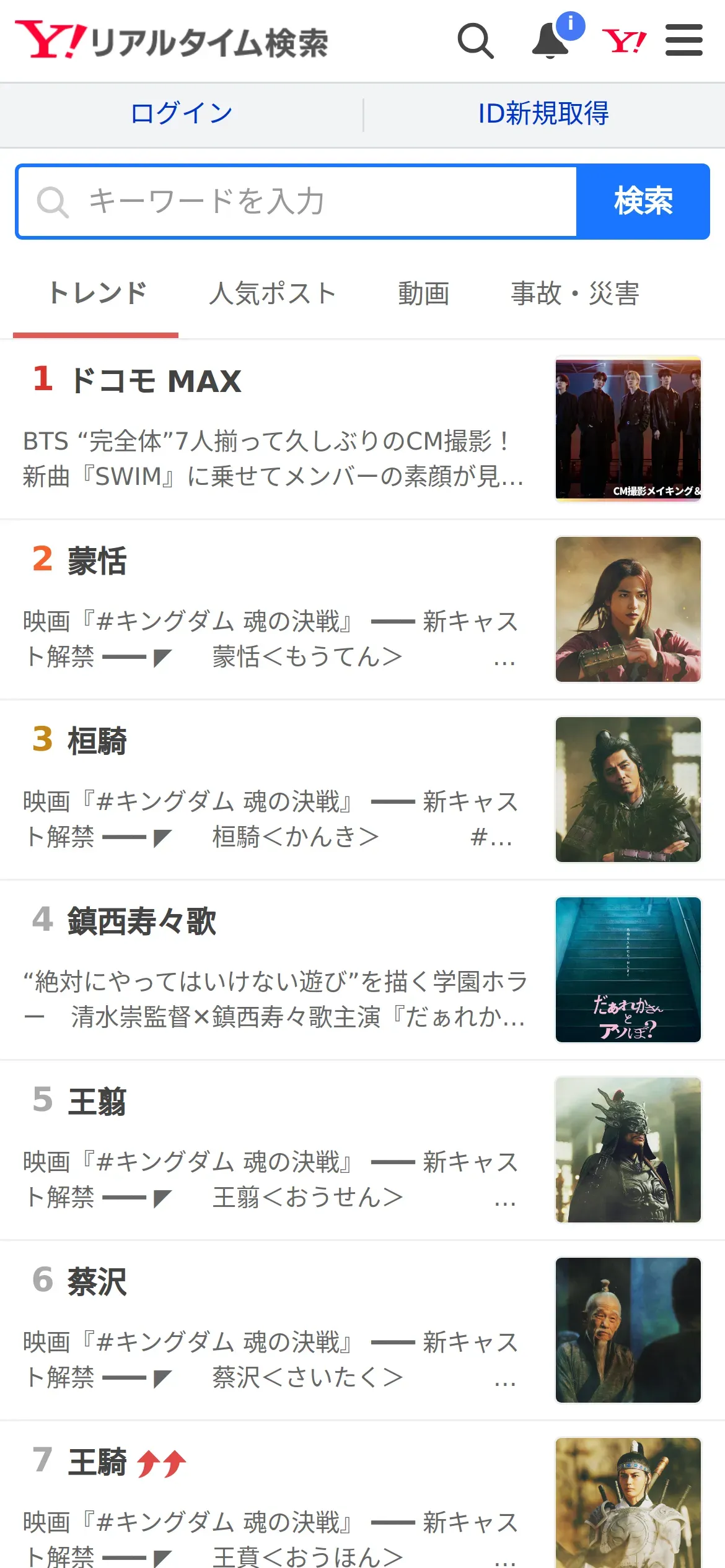Viewport: 725px width, 1568px height.
Task: Tap the ログイン link
Action: click(x=182, y=114)
